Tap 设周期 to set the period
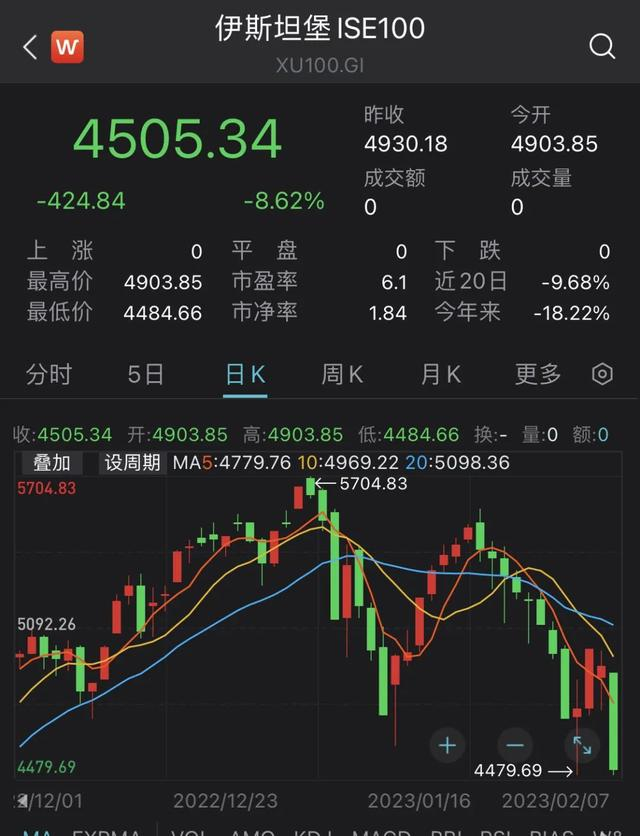The width and height of the screenshot is (640, 836). [132, 463]
